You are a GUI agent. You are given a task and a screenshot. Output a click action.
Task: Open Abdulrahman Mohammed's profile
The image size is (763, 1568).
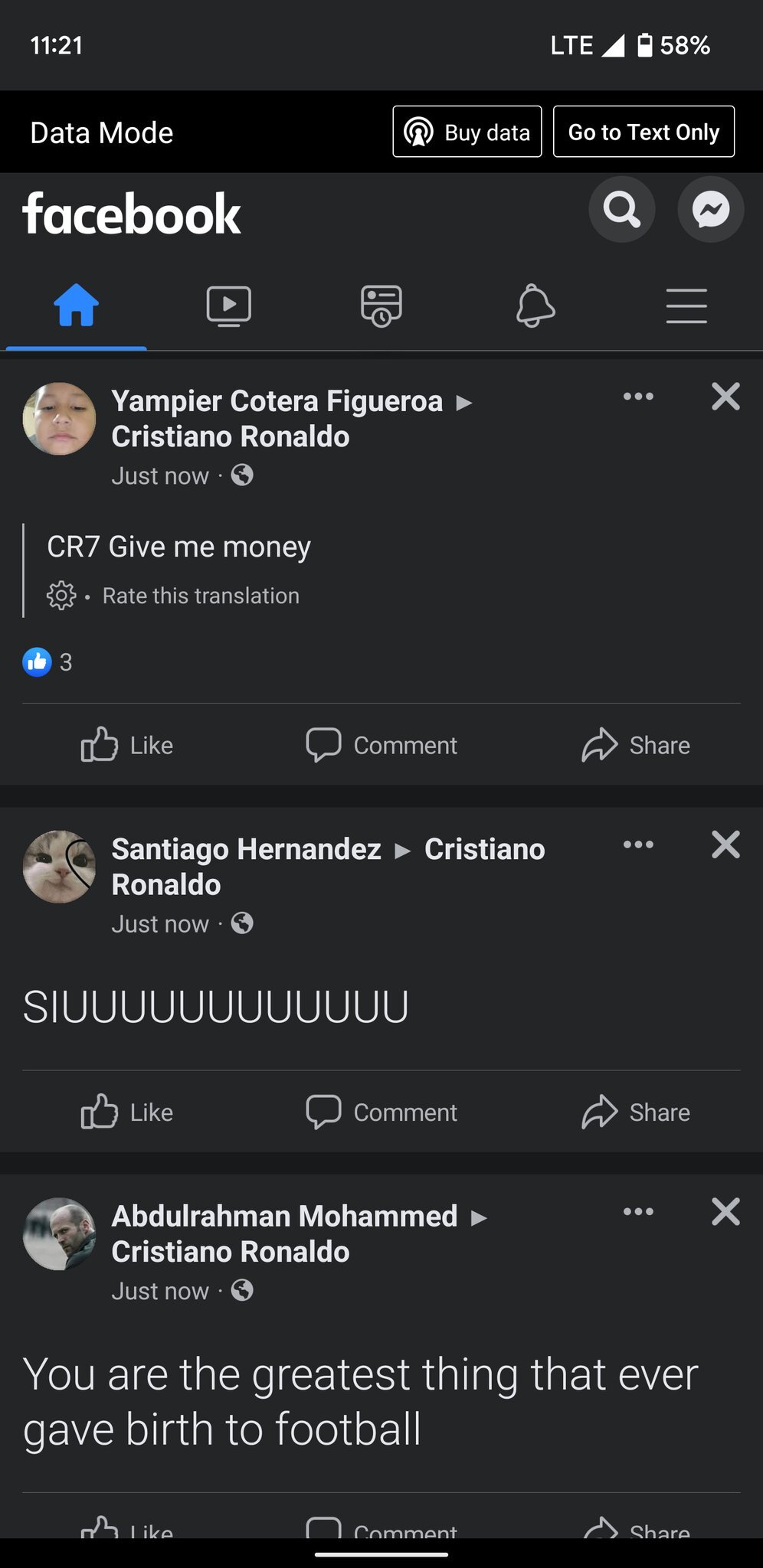[284, 1216]
